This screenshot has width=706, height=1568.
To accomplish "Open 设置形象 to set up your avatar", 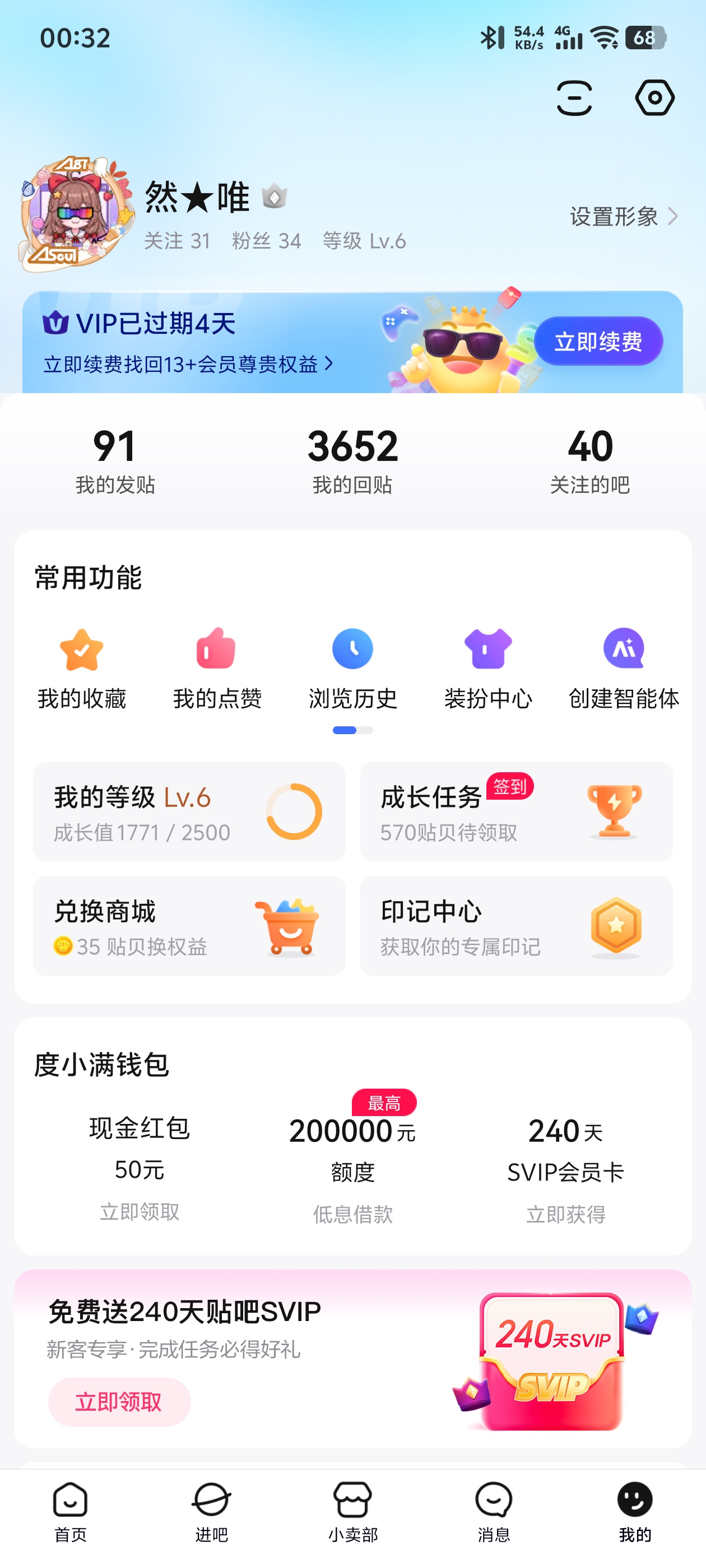I will [x=623, y=217].
